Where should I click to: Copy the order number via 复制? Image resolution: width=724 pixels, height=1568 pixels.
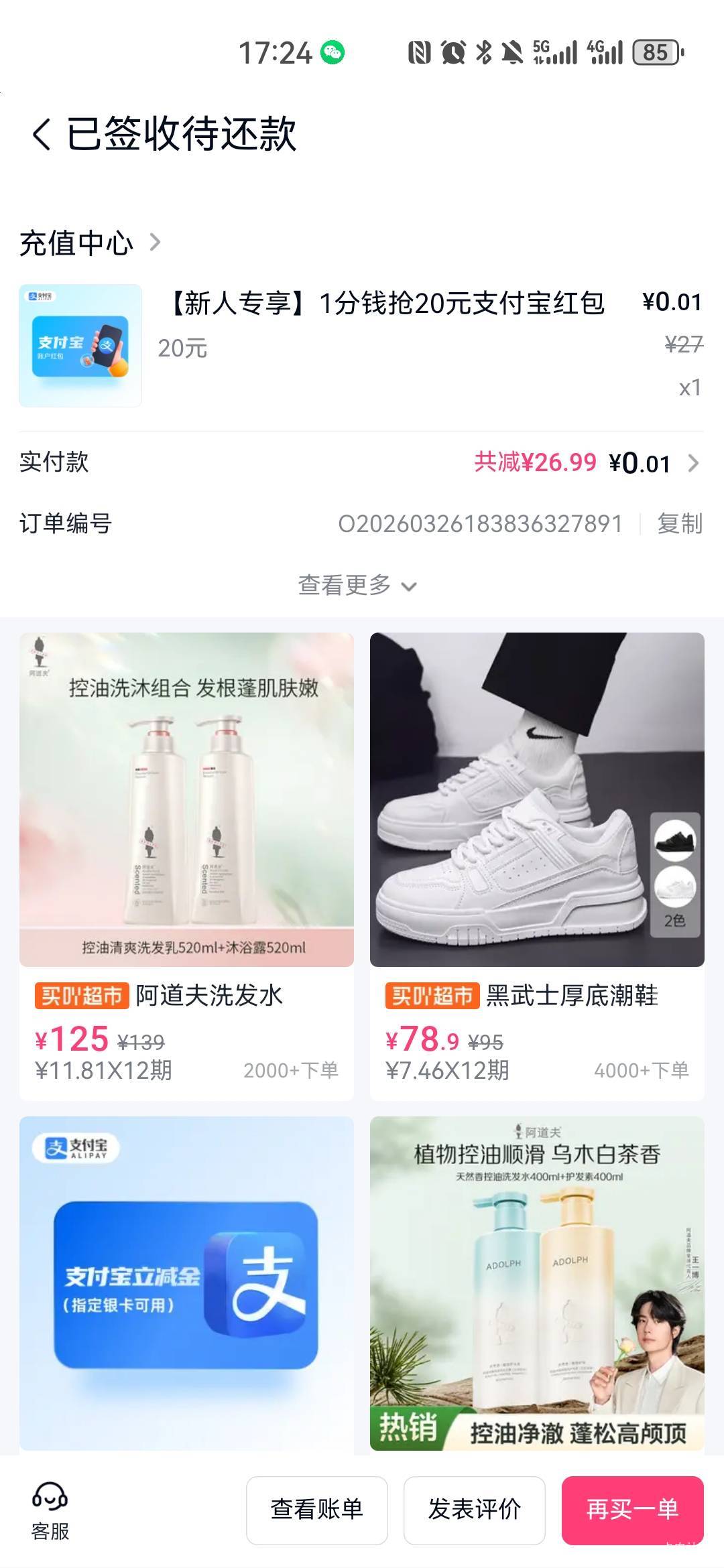click(679, 524)
